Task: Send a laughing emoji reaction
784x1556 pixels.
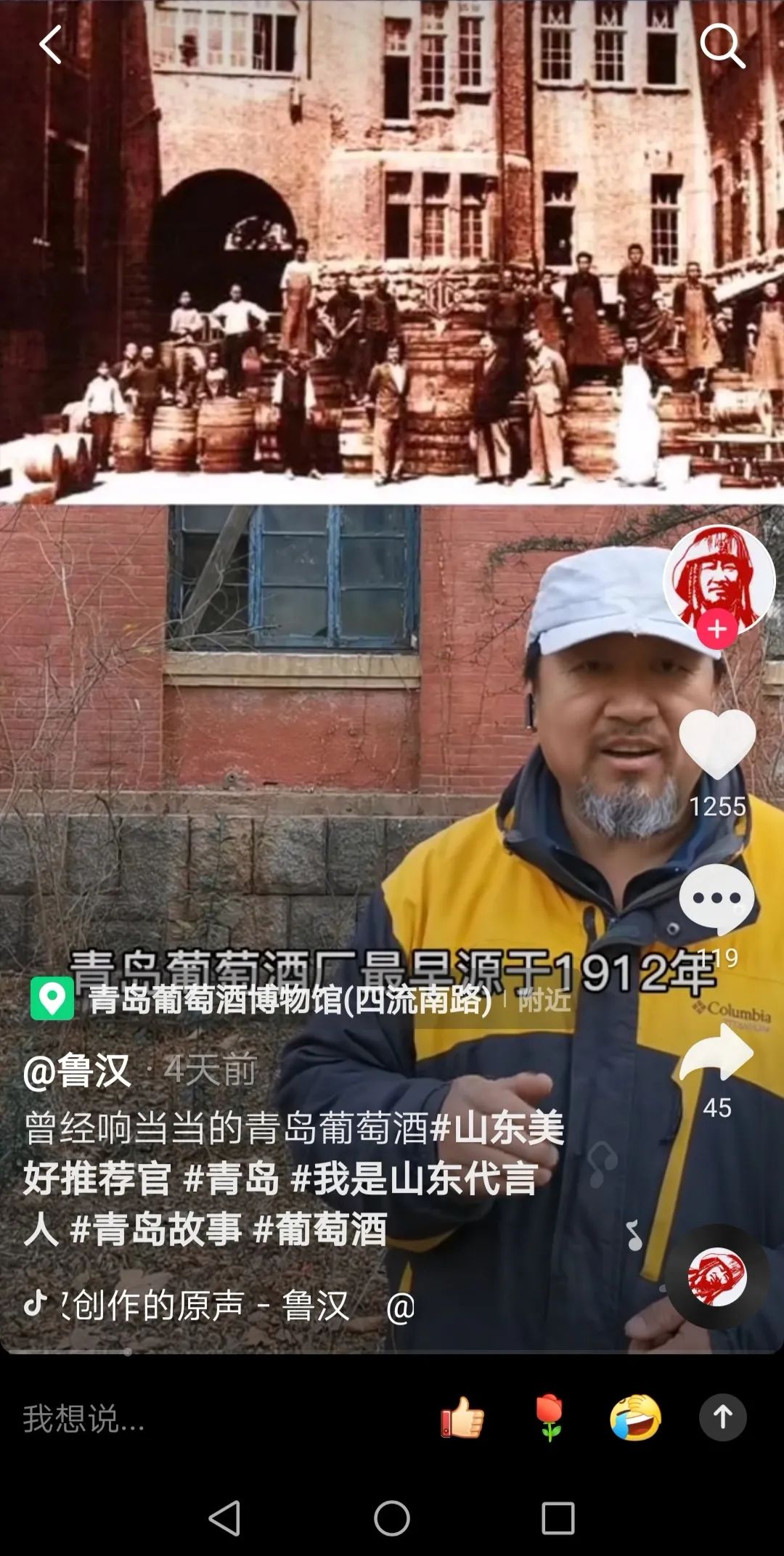Action: point(635,1417)
